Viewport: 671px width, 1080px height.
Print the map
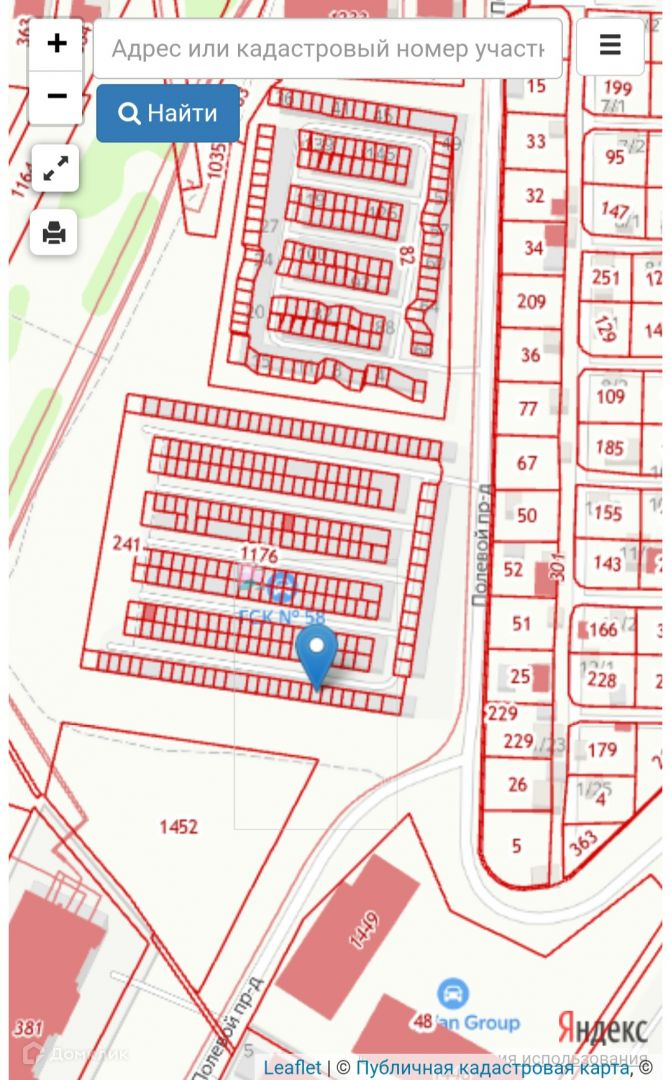point(54,233)
